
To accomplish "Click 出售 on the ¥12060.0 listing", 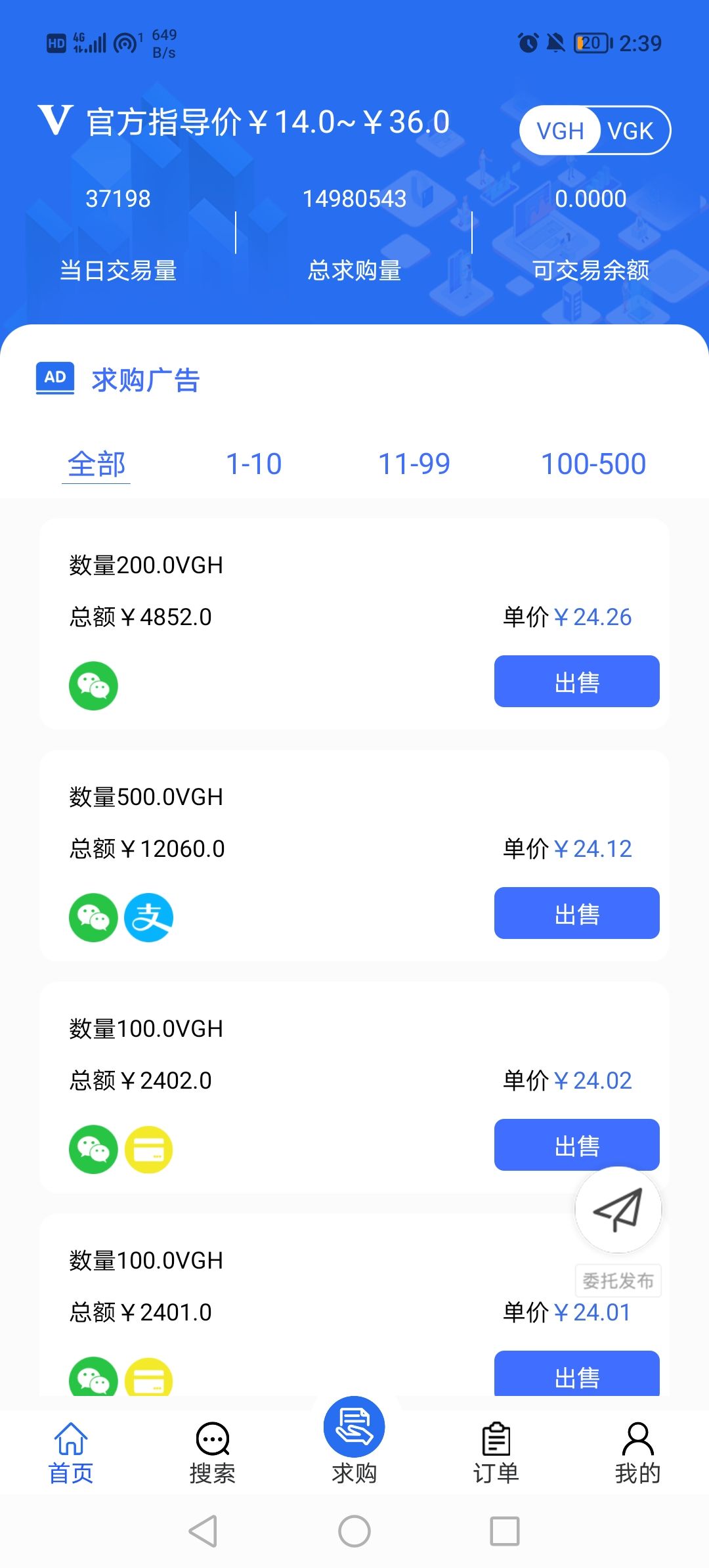I will pos(576,913).
